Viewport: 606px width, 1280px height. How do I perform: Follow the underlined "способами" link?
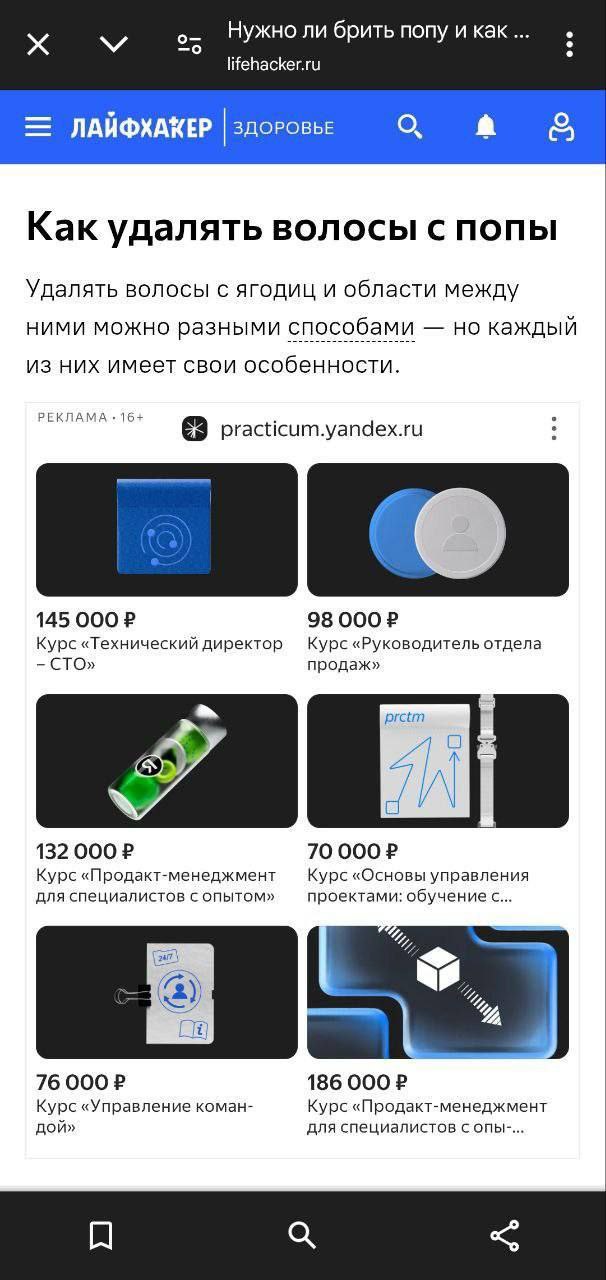point(351,327)
